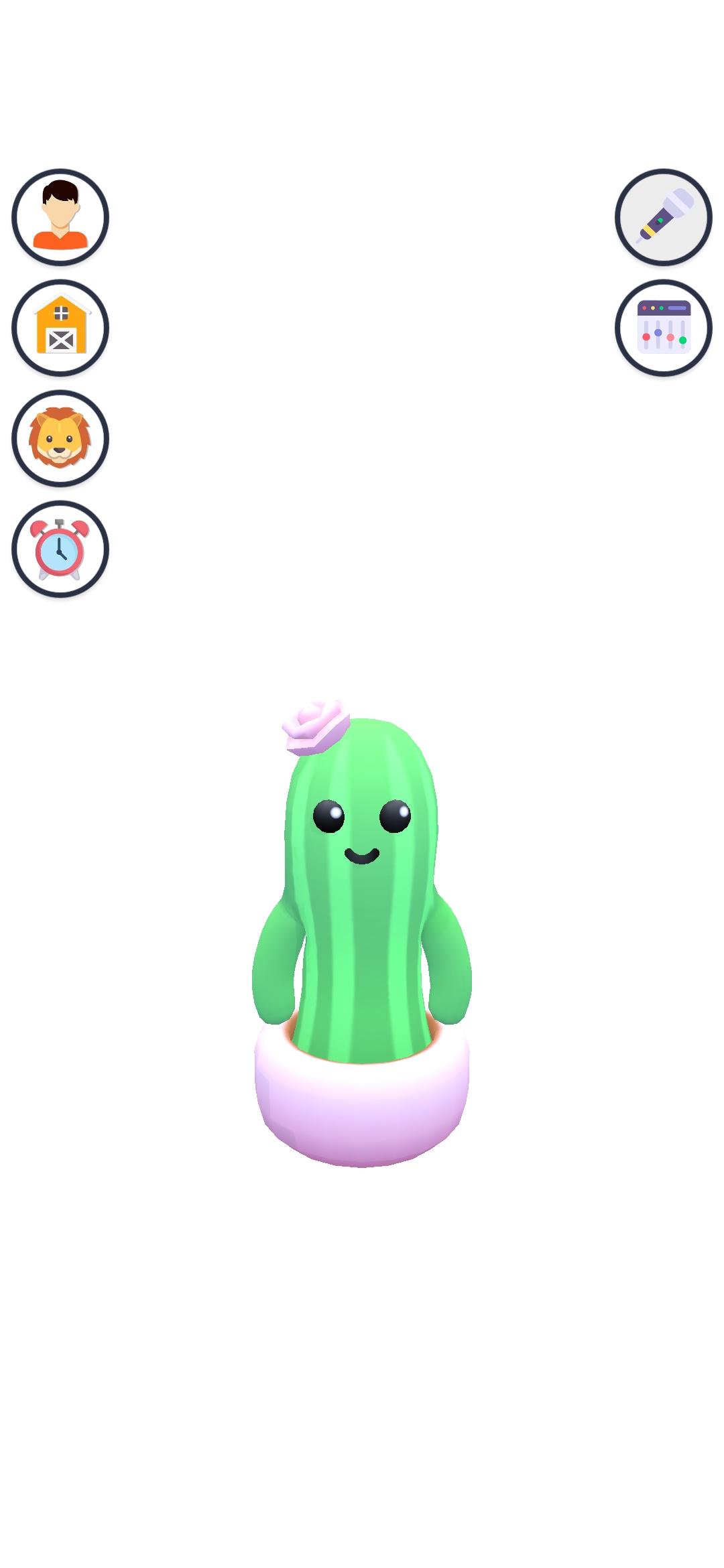The width and height of the screenshot is (724, 1568).
Task: Hear the lion roar via its button
Action: pyautogui.click(x=60, y=437)
